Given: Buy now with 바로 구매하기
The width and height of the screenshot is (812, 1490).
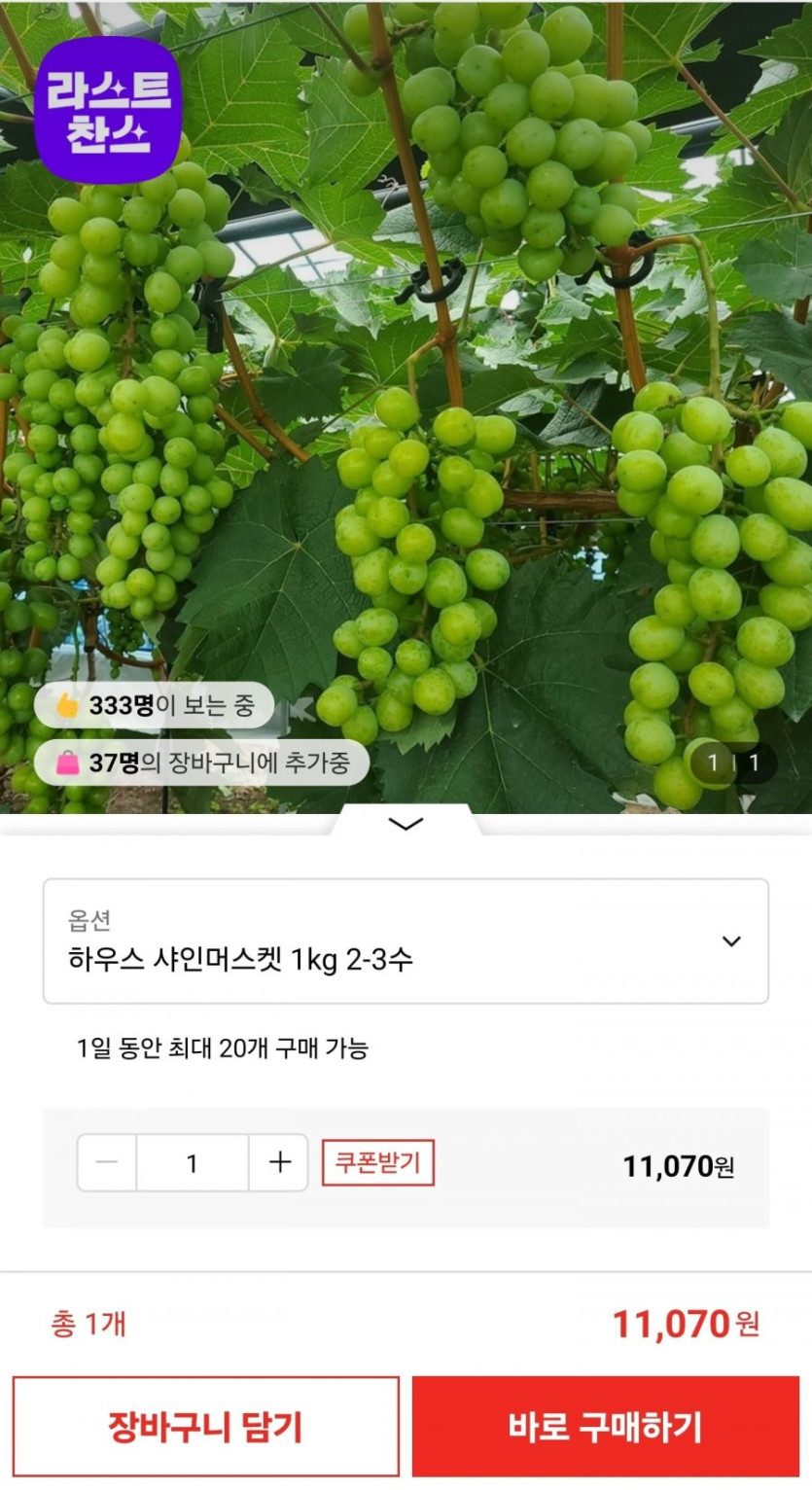Looking at the screenshot, I should tap(605, 1427).
